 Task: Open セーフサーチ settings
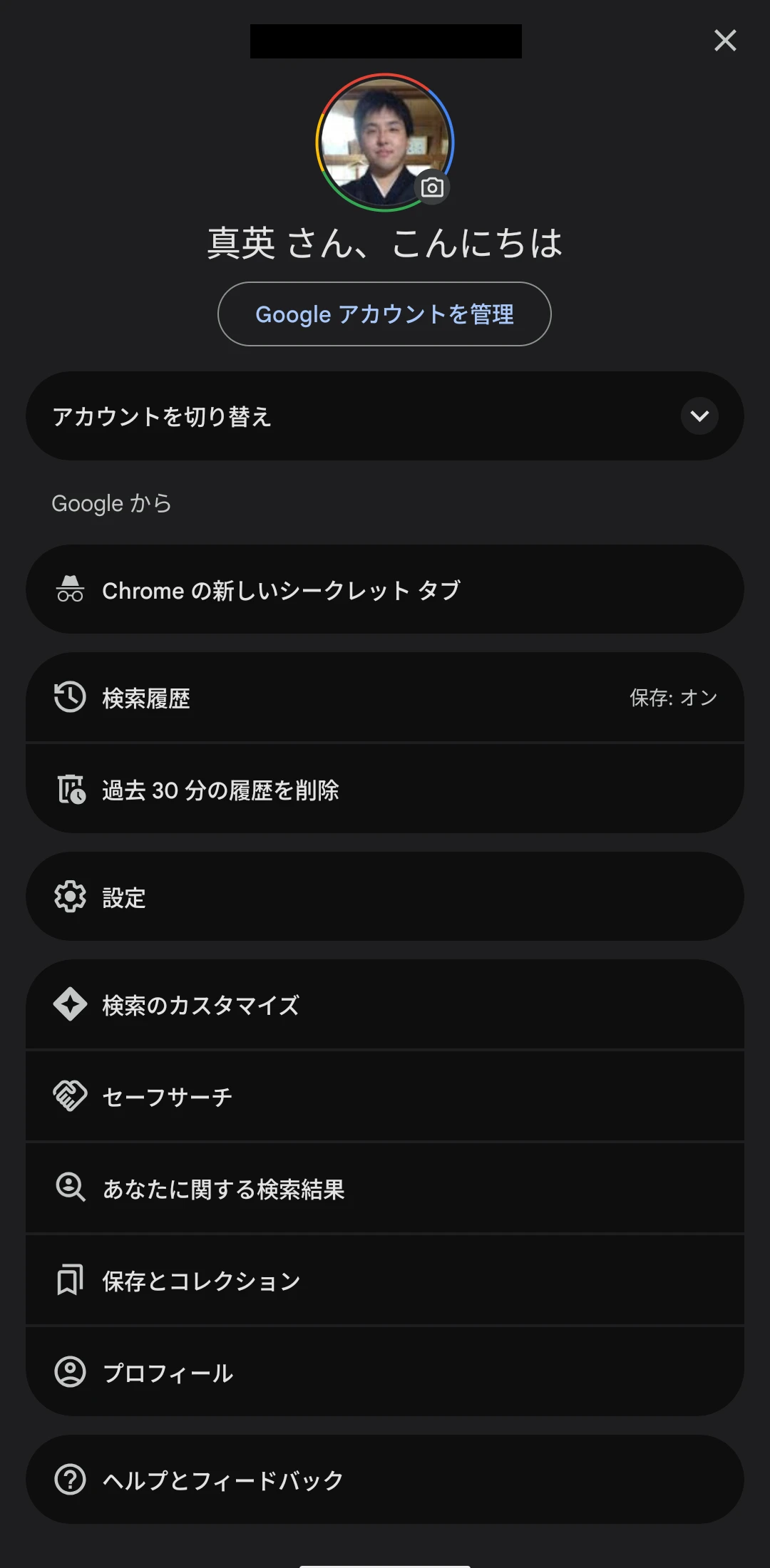click(x=384, y=1096)
